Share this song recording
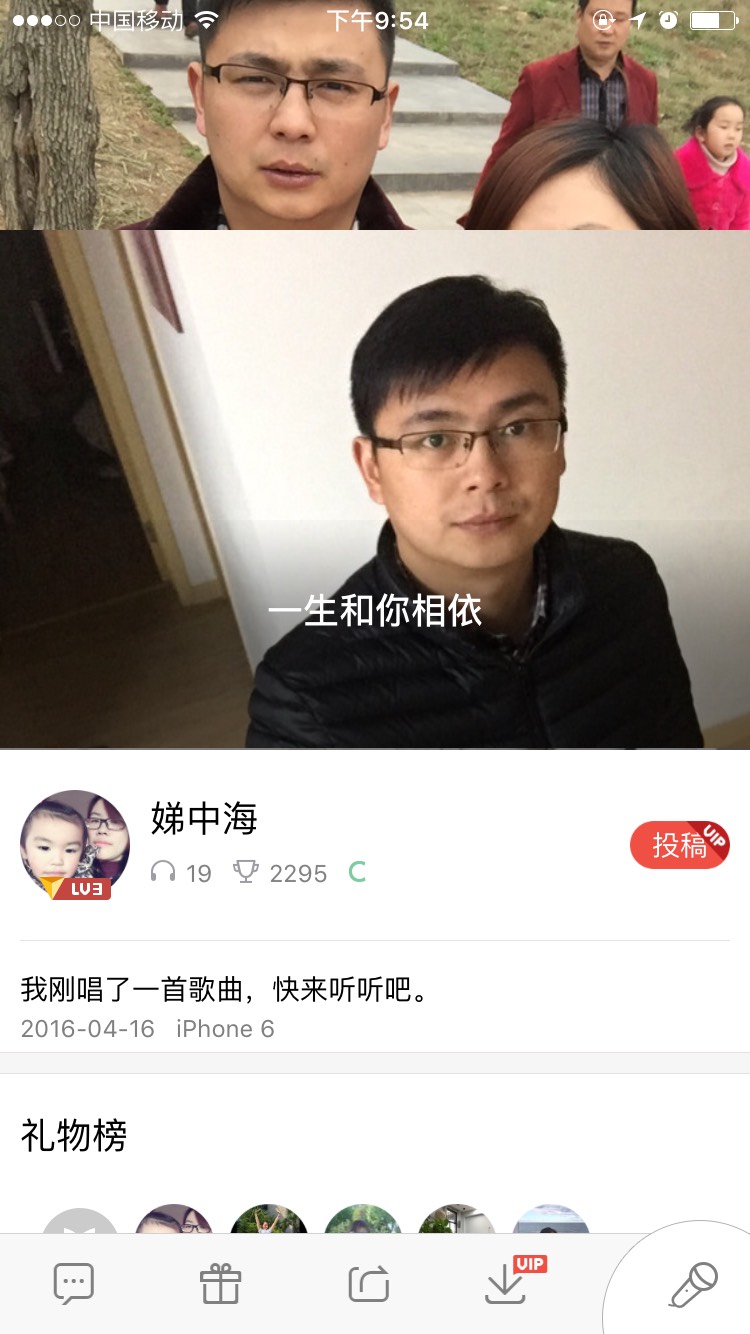 click(x=367, y=1283)
